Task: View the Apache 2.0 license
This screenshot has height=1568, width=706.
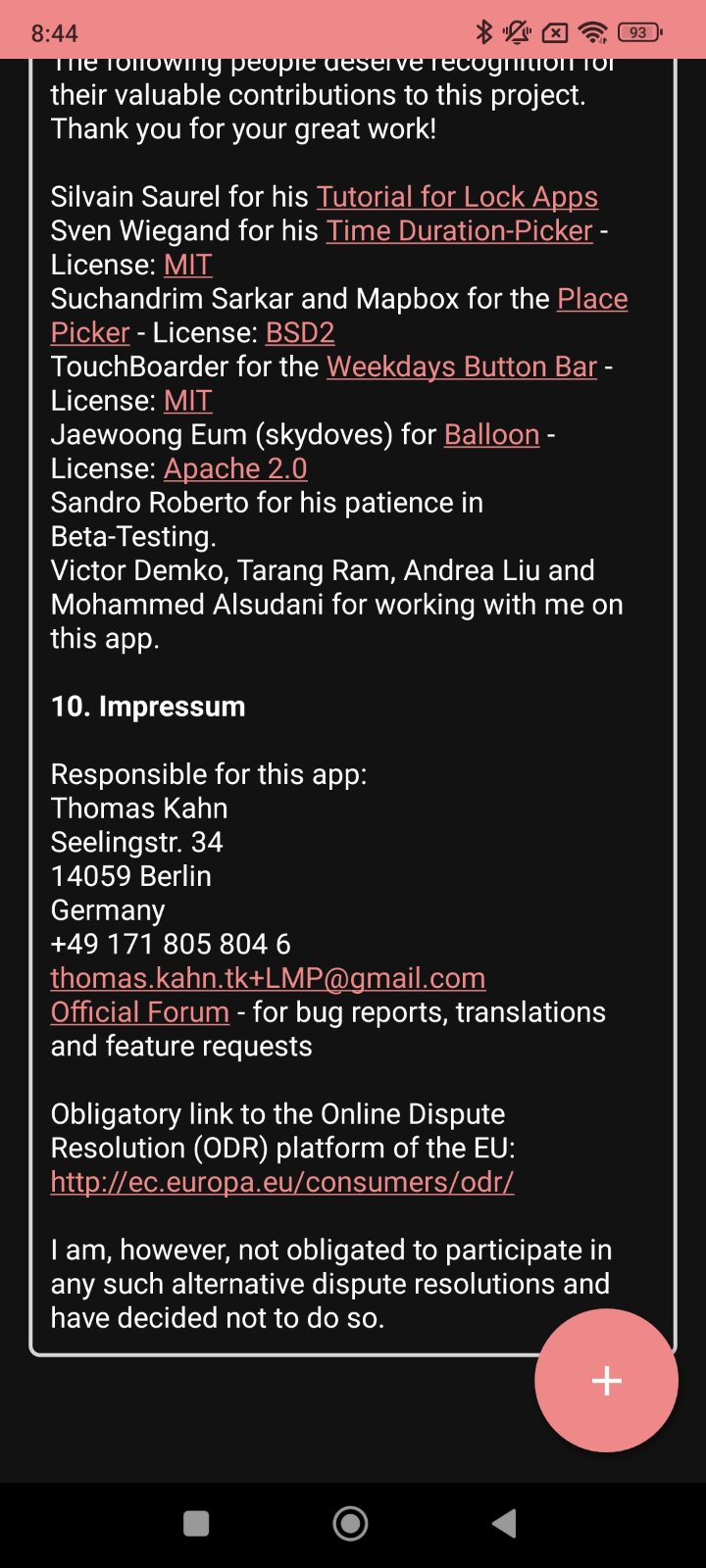Action: tap(235, 469)
